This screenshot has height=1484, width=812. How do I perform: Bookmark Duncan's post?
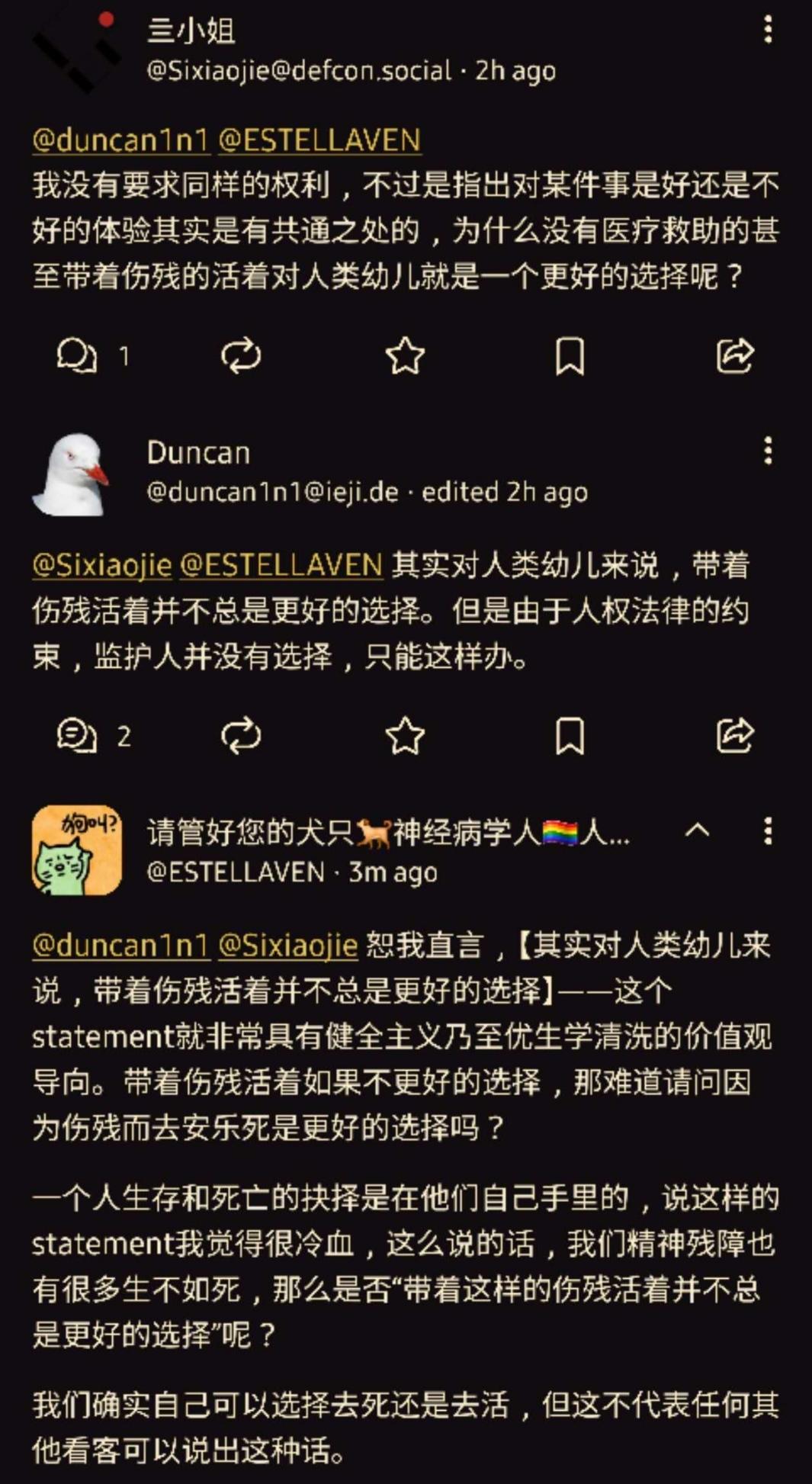[570, 736]
